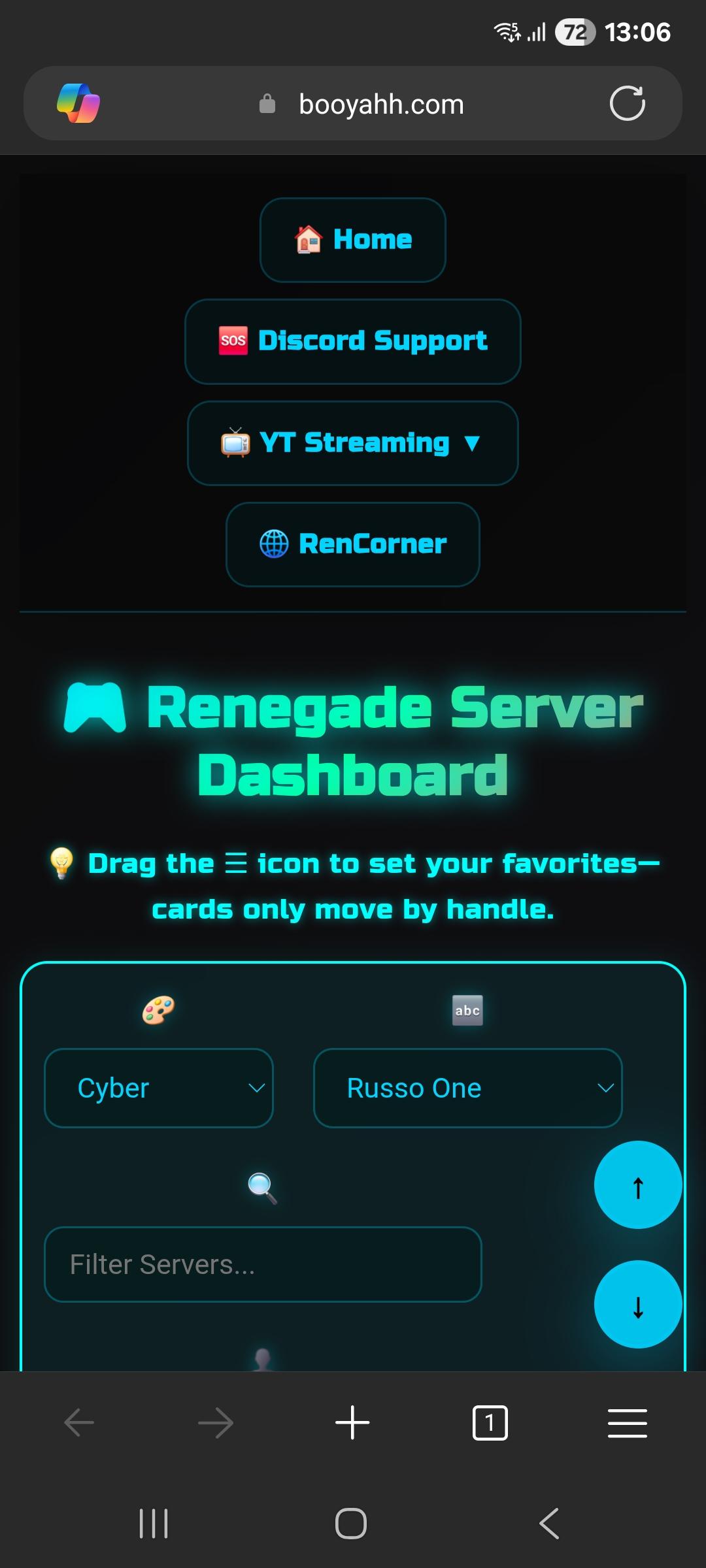Open the Copilot icon in address bar

tap(78, 103)
